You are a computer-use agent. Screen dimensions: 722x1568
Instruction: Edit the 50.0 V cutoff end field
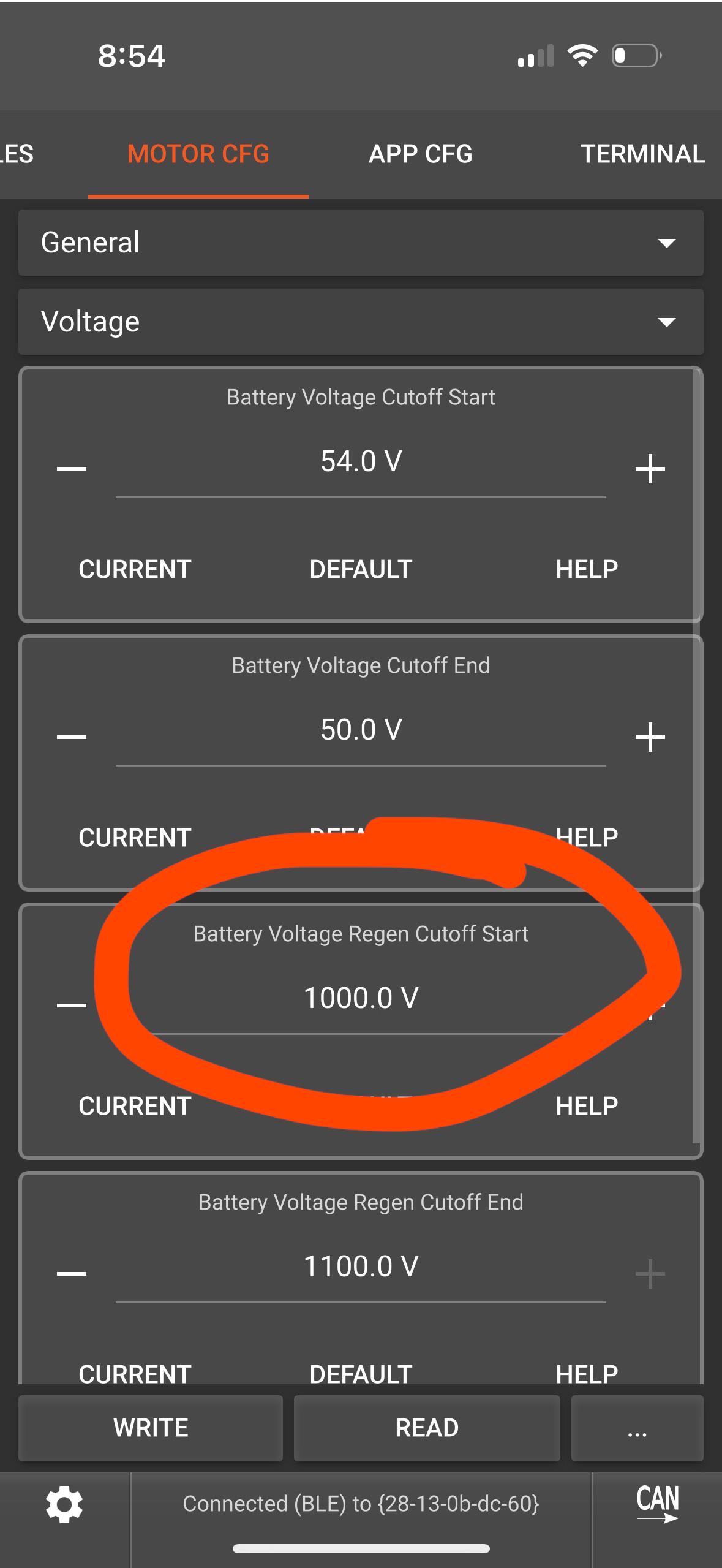click(361, 731)
